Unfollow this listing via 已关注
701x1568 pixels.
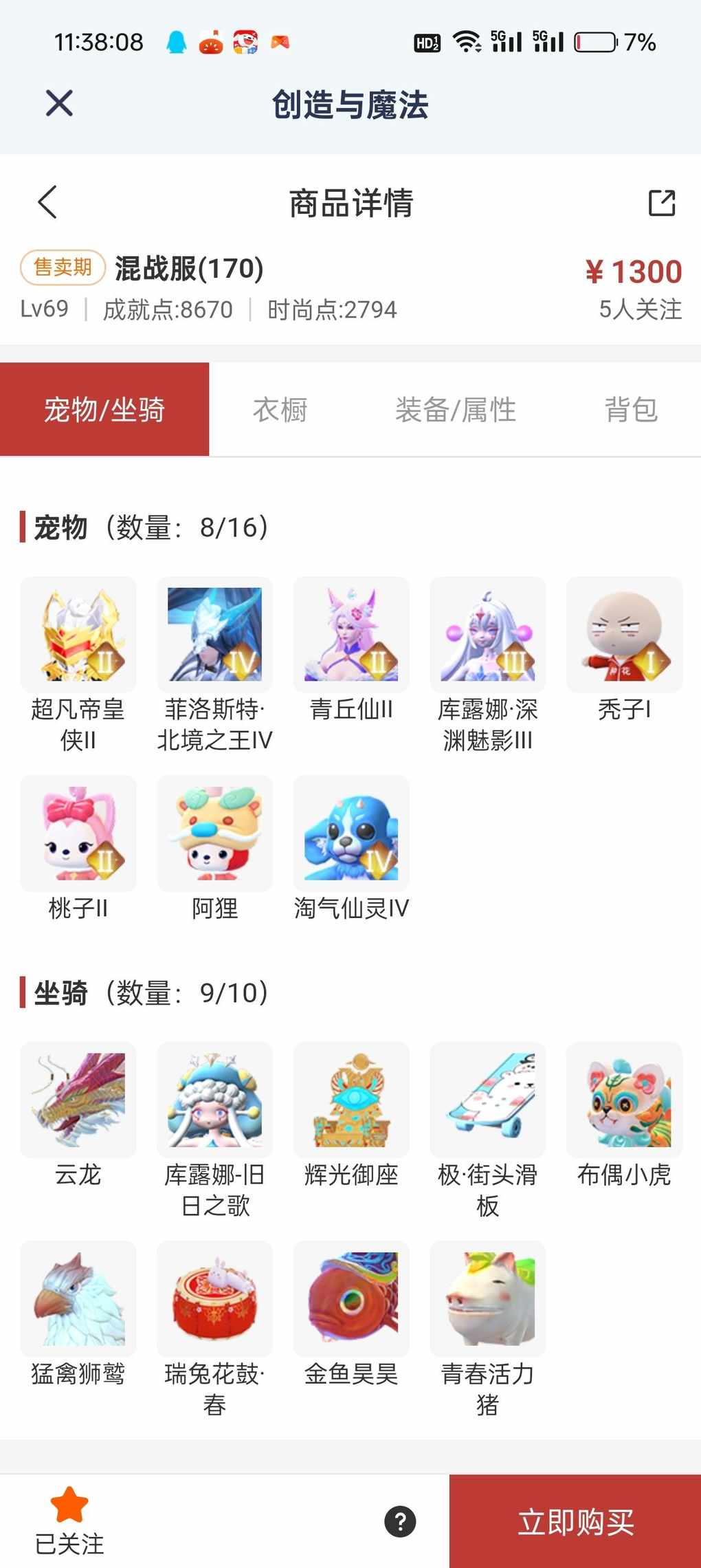[x=69, y=1521]
